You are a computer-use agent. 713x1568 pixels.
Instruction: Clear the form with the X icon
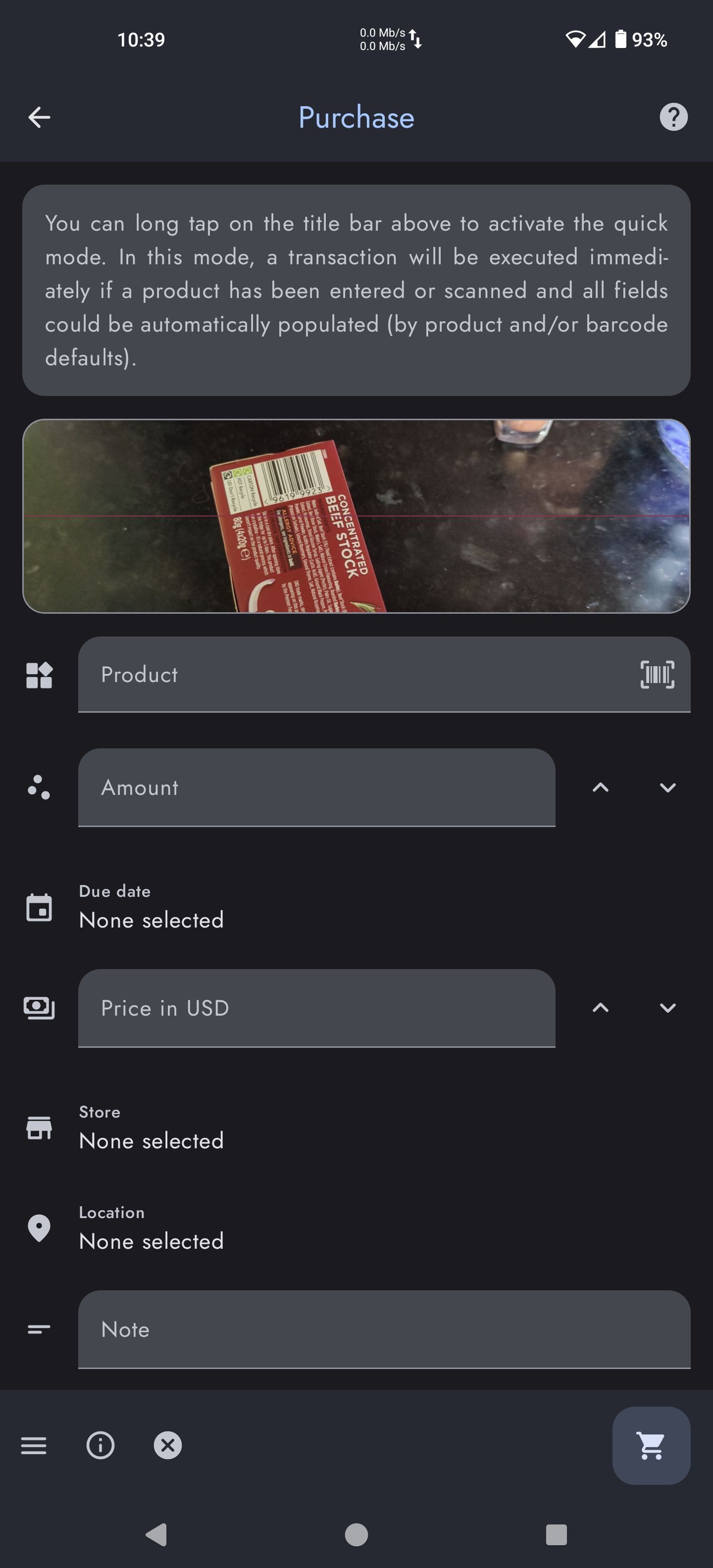(167, 1445)
